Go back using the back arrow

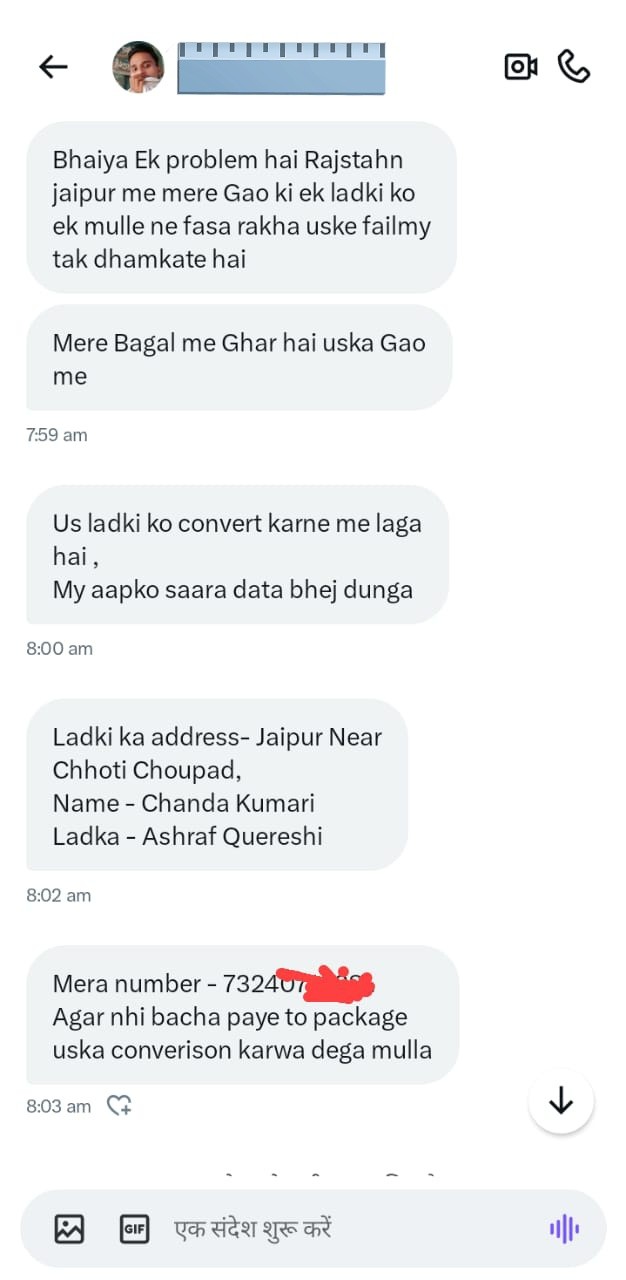coord(53,67)
